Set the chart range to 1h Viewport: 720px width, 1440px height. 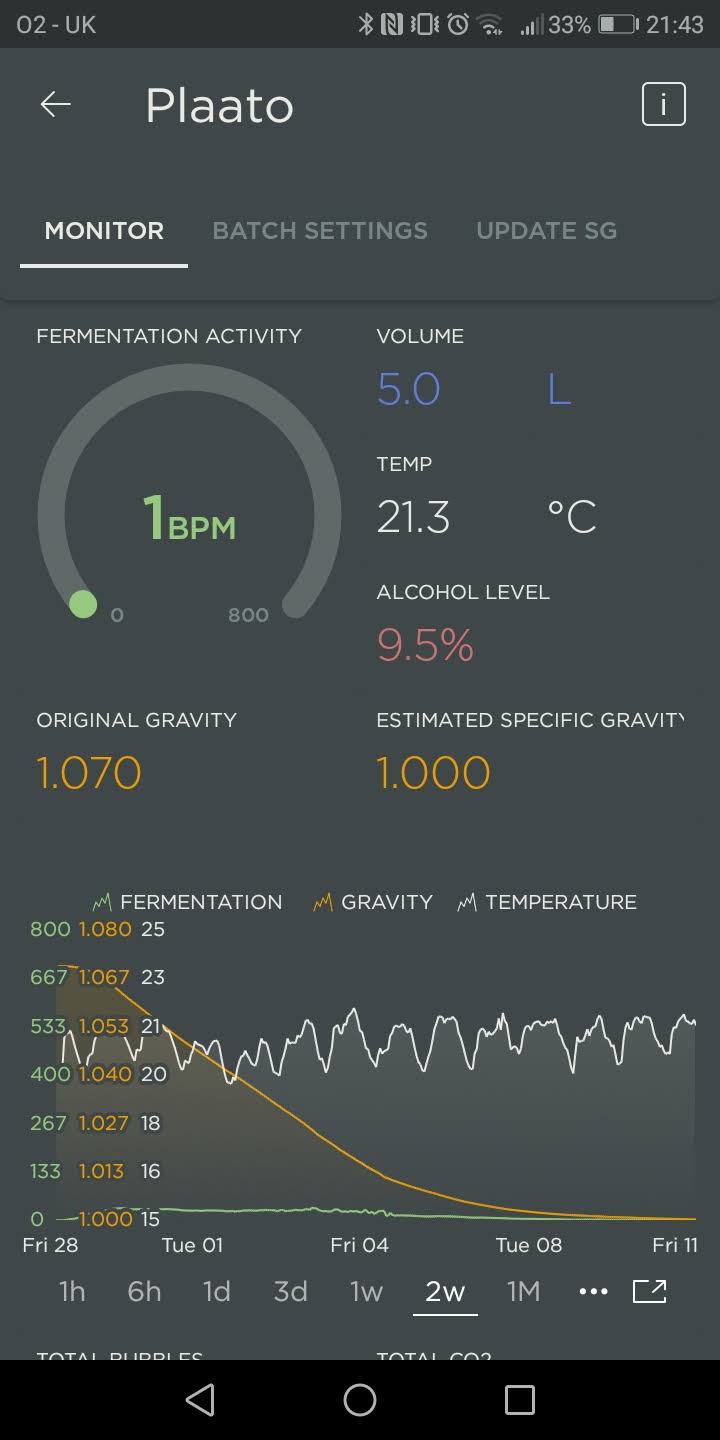72,1292
